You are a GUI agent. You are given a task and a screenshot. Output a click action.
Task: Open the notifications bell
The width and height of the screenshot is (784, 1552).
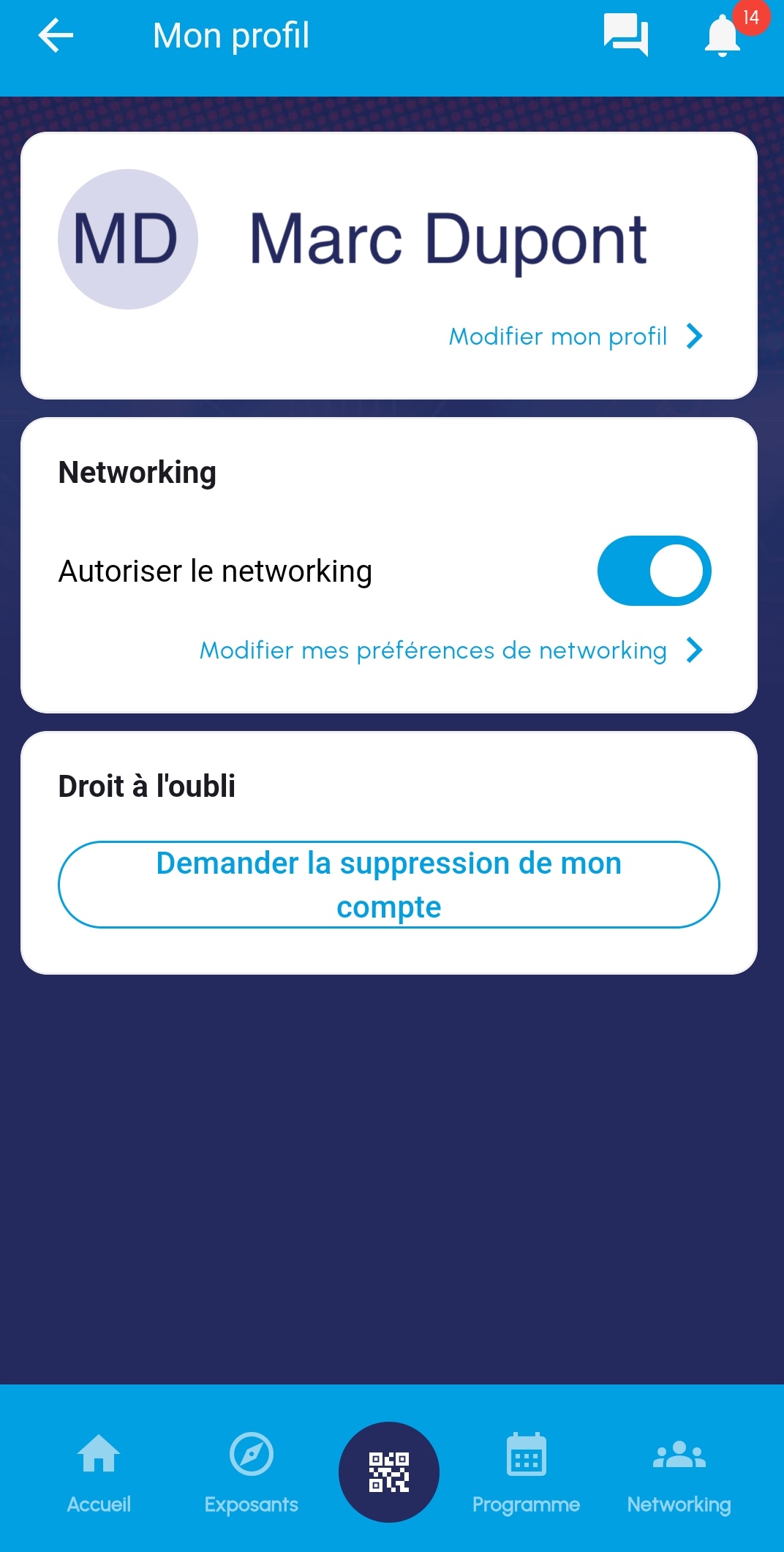[x=723, y=35]
